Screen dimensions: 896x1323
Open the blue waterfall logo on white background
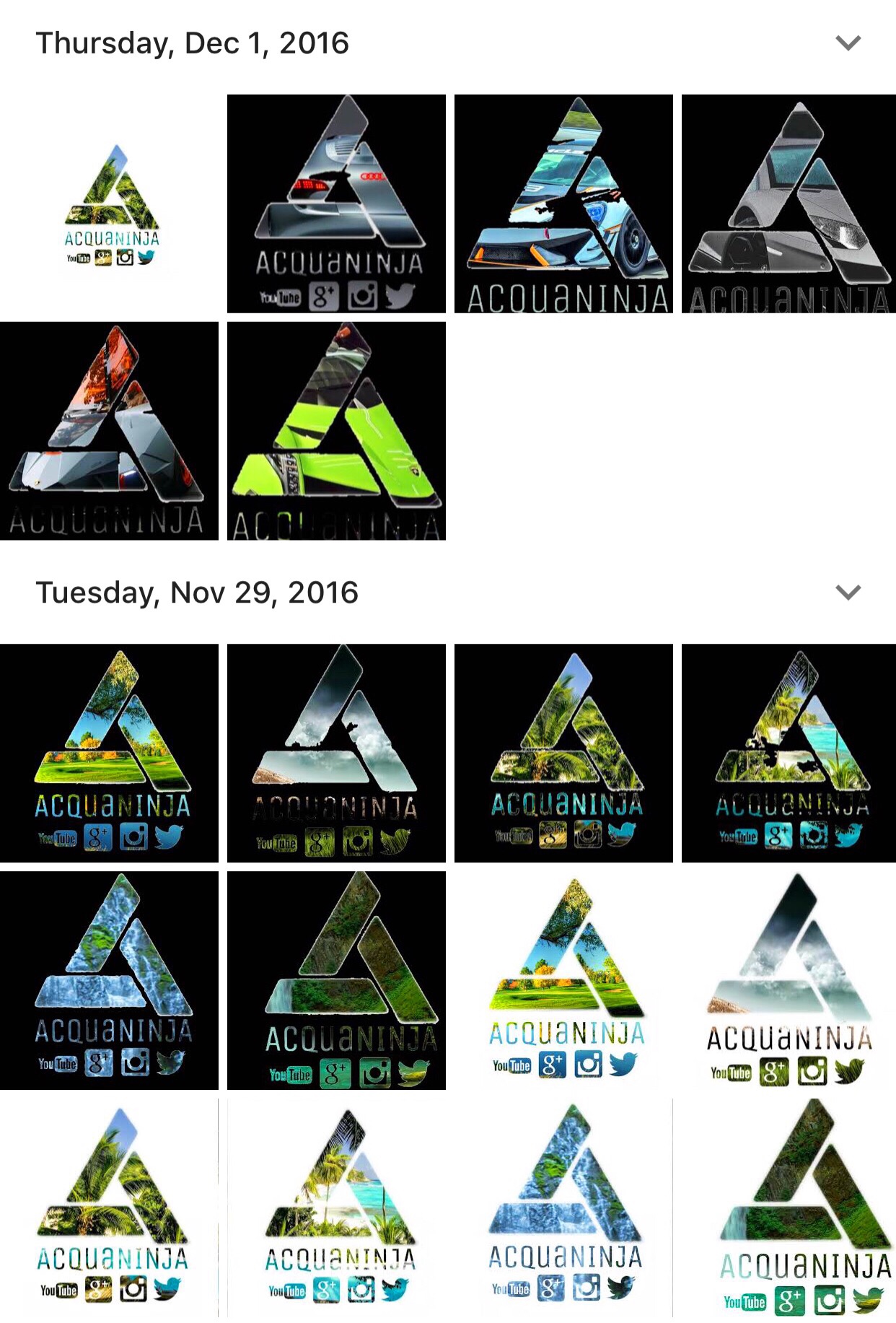tap(563, 1208)
